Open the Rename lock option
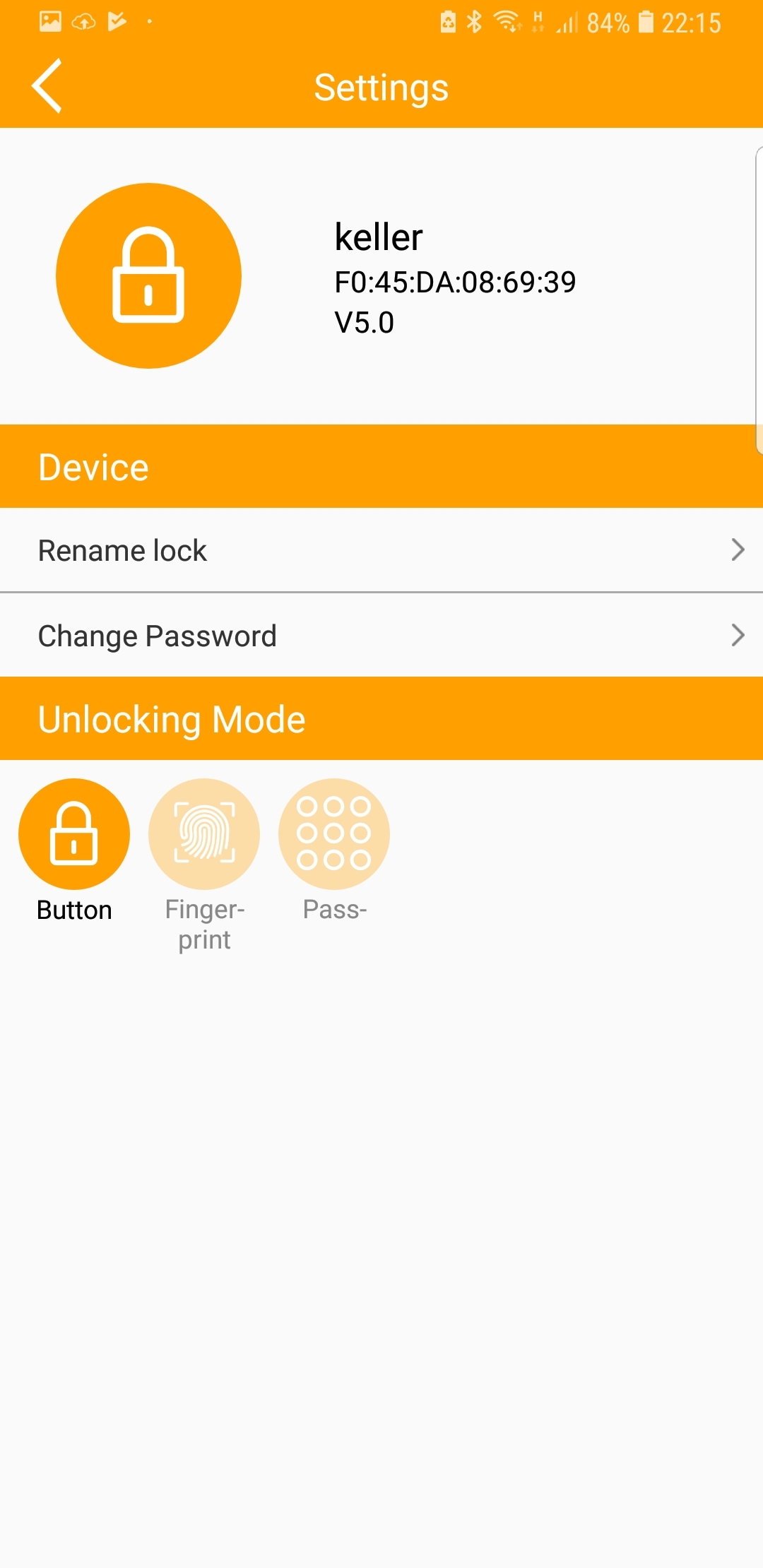 (x=381, y=550)
